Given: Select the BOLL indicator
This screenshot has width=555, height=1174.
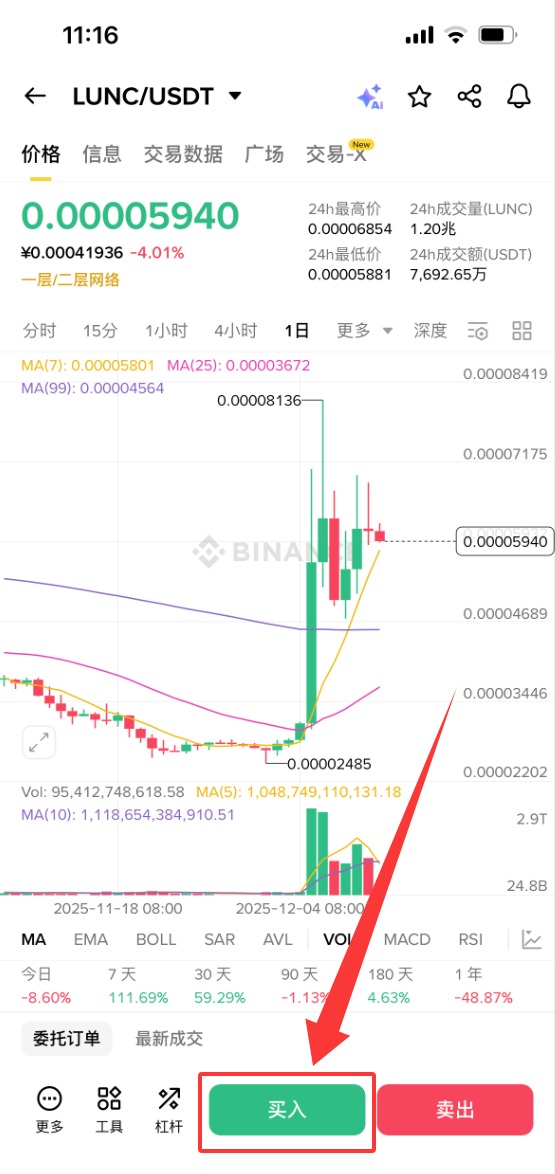Looking at the screenshot, I should (156, 939).
